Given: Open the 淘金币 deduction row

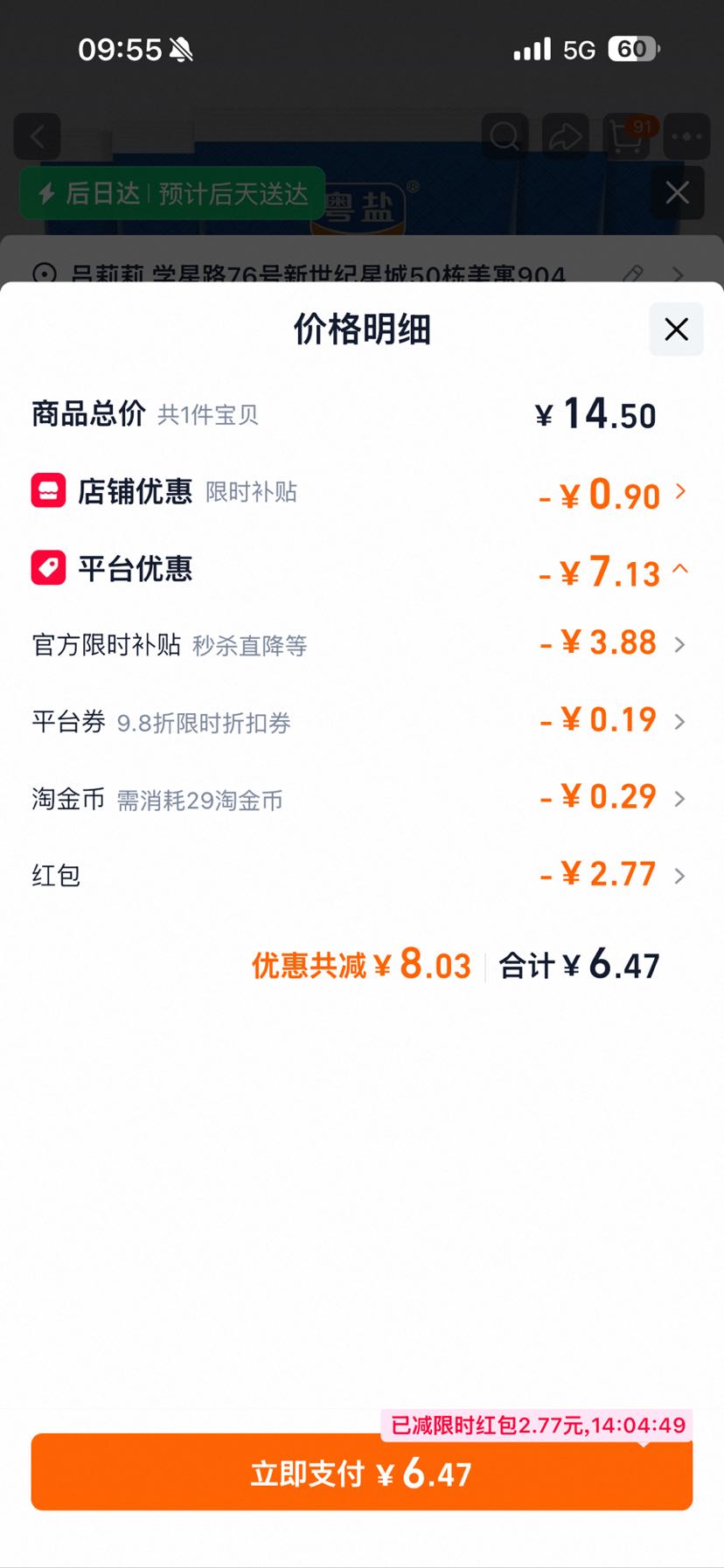Looking at the screenshot, I should click(361, 799).
